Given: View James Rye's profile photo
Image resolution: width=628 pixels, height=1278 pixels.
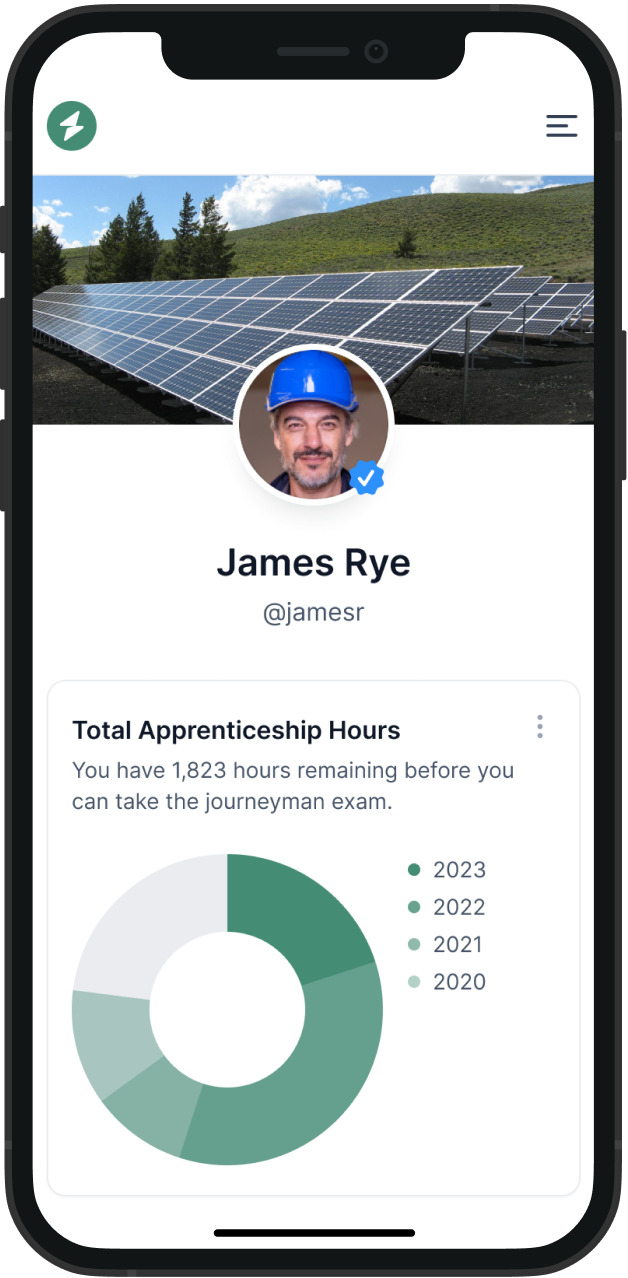Looking at the screenshot, I should tap(313, 424).
